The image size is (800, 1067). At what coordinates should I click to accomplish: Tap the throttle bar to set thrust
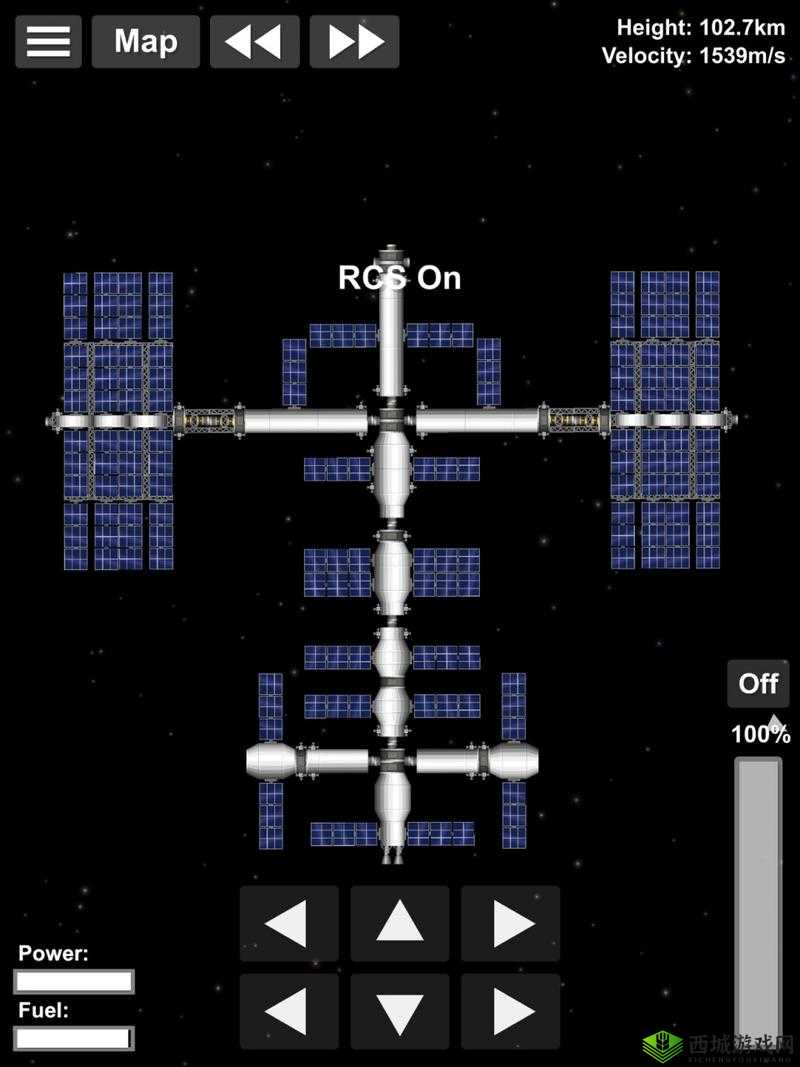(x=758, y=900)
